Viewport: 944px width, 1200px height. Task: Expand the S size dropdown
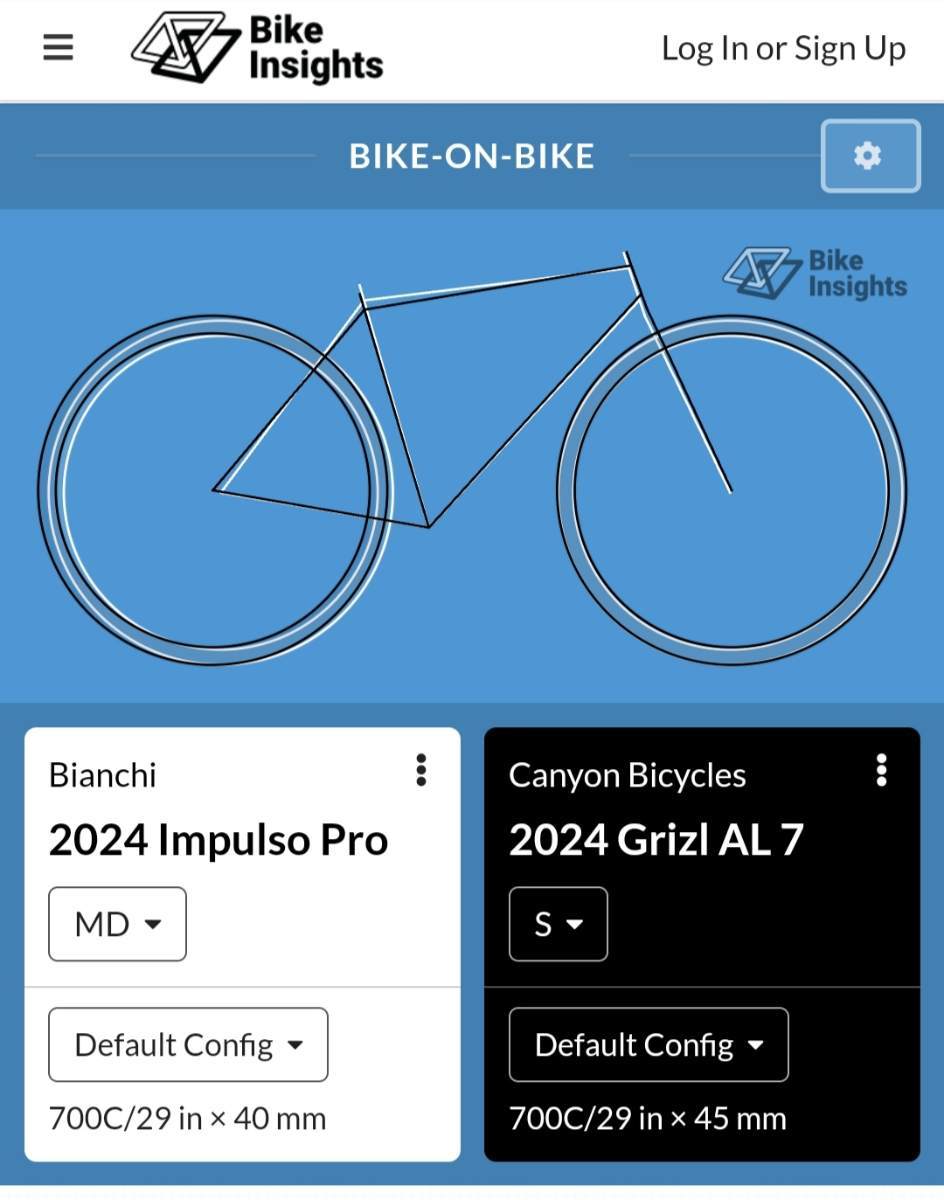coord(558,924)
